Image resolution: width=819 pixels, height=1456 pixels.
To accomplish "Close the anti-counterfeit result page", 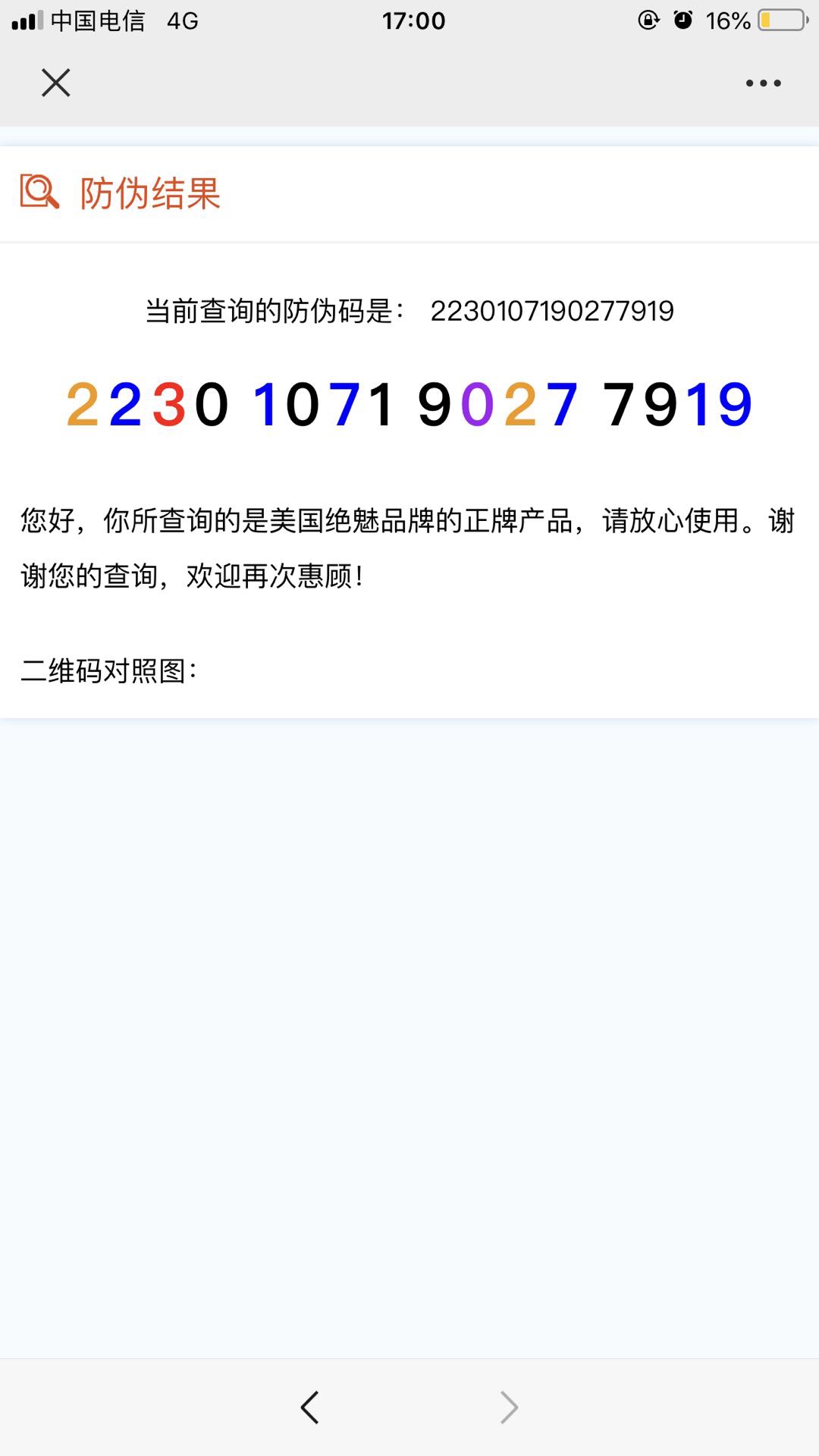I will click(55, 83).
